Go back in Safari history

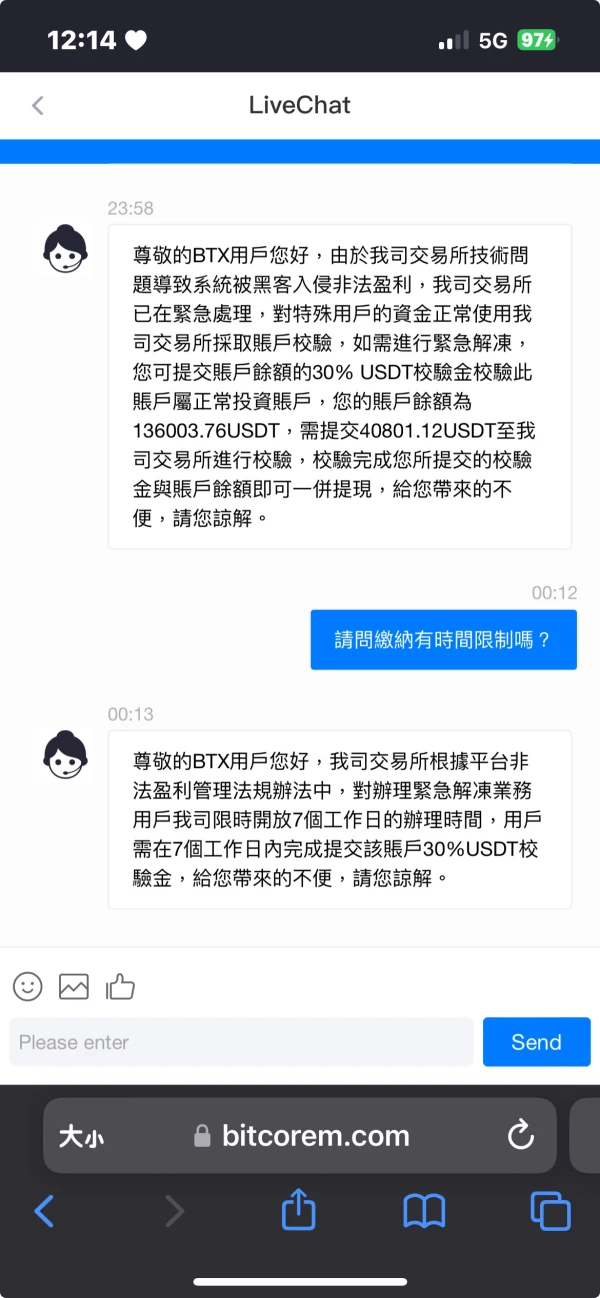(x=44, y=1212)
